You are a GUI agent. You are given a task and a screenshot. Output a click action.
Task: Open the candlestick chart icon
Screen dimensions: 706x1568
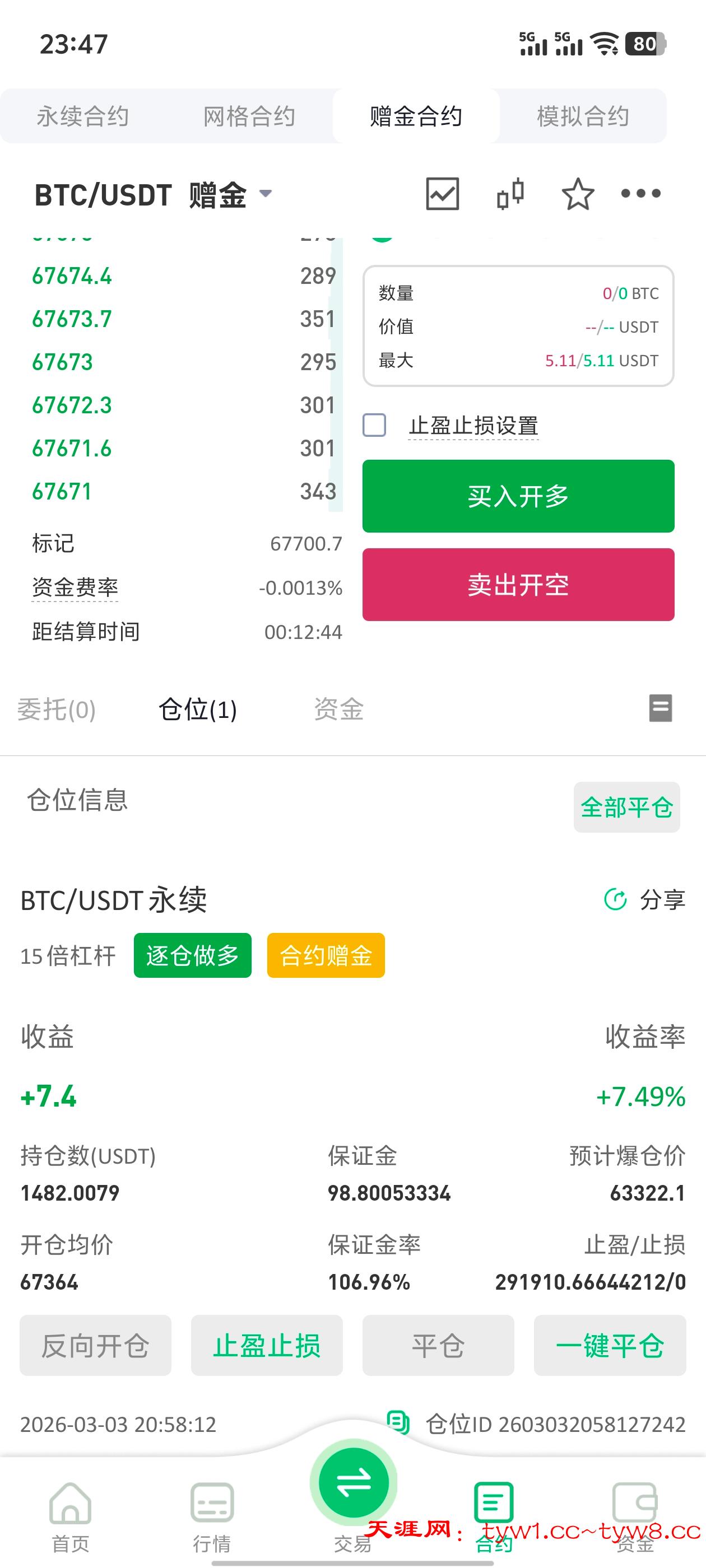coord(510,194)
